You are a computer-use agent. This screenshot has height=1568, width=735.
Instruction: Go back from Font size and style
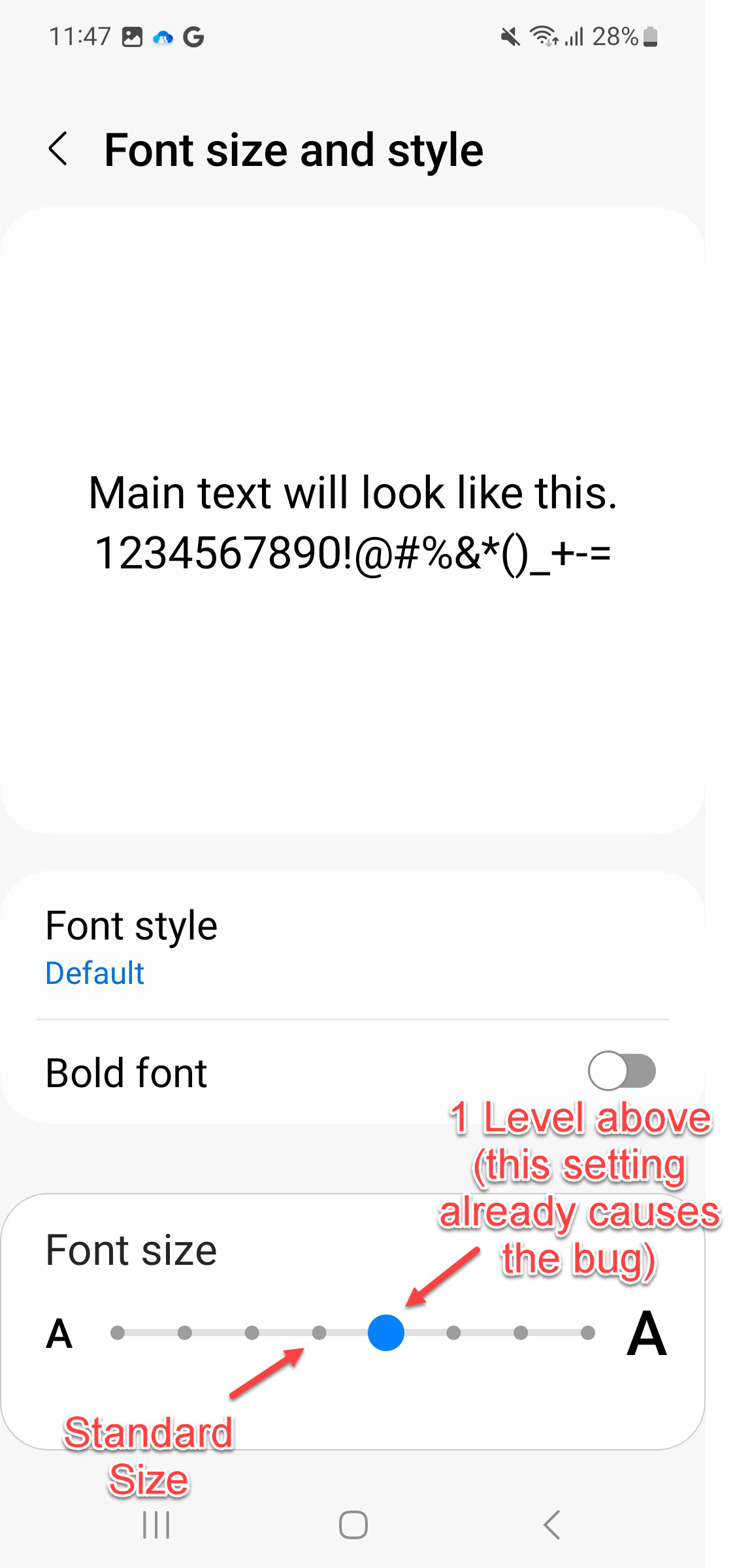[x=58, y=149]
